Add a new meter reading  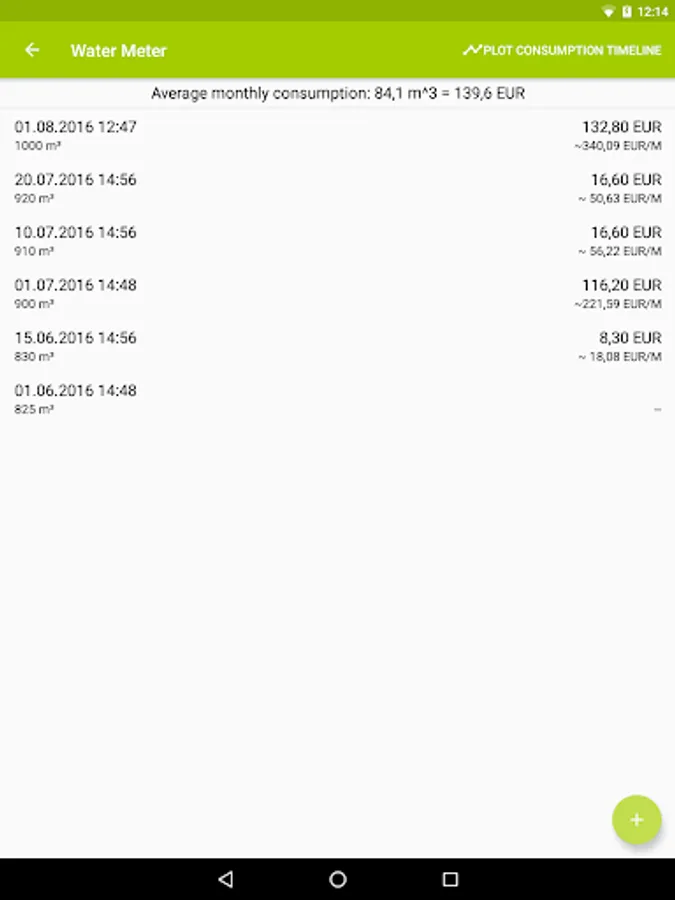click(x=636, y=821)
